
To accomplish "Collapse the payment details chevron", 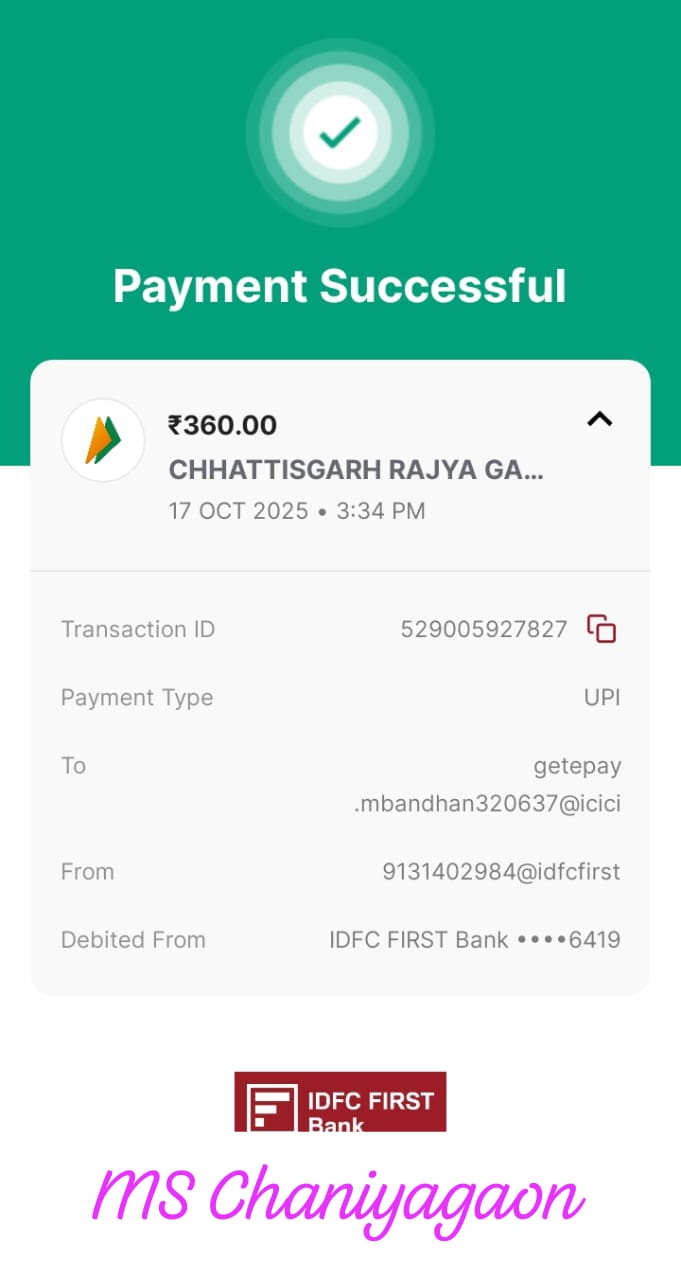I will point(599,420).
